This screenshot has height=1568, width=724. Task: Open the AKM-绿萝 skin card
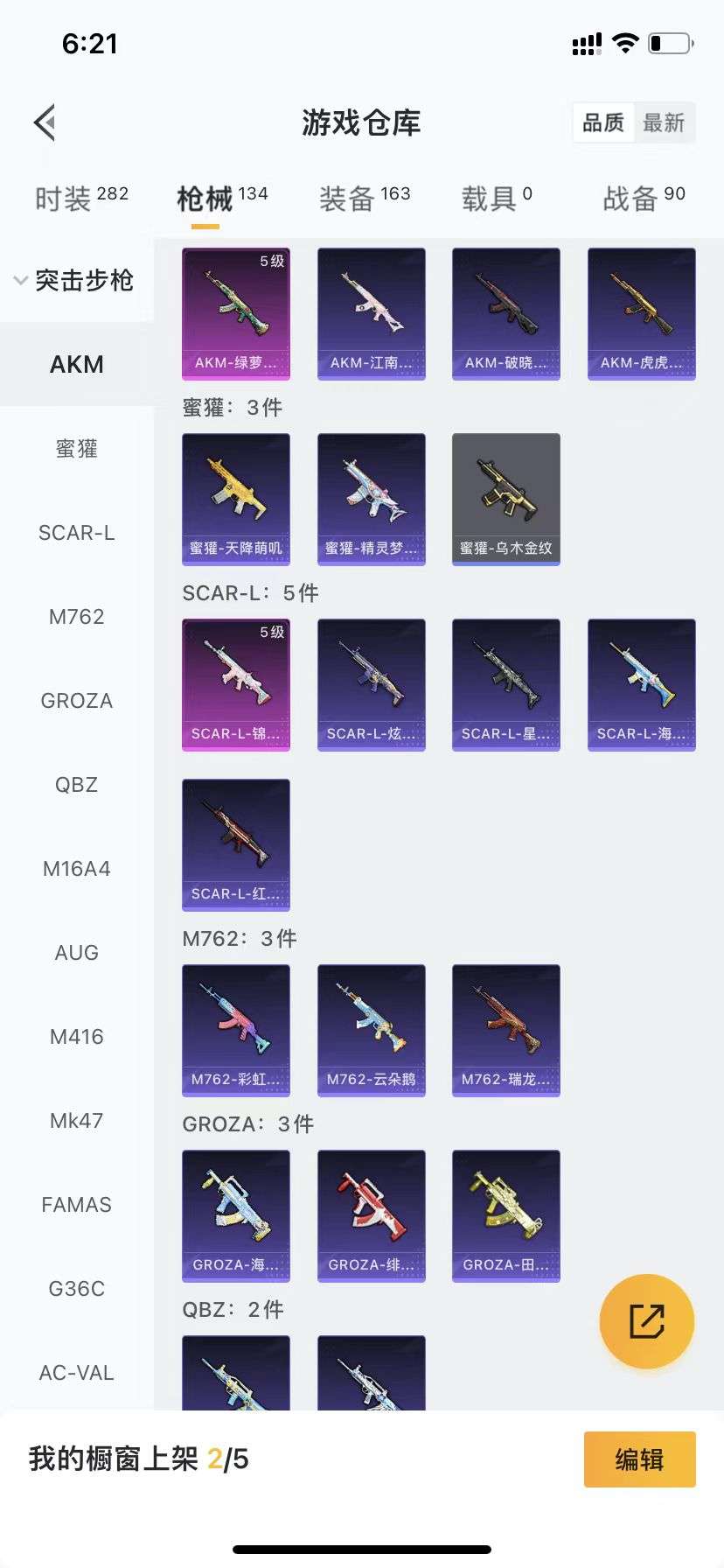click(x=236, y=313)
